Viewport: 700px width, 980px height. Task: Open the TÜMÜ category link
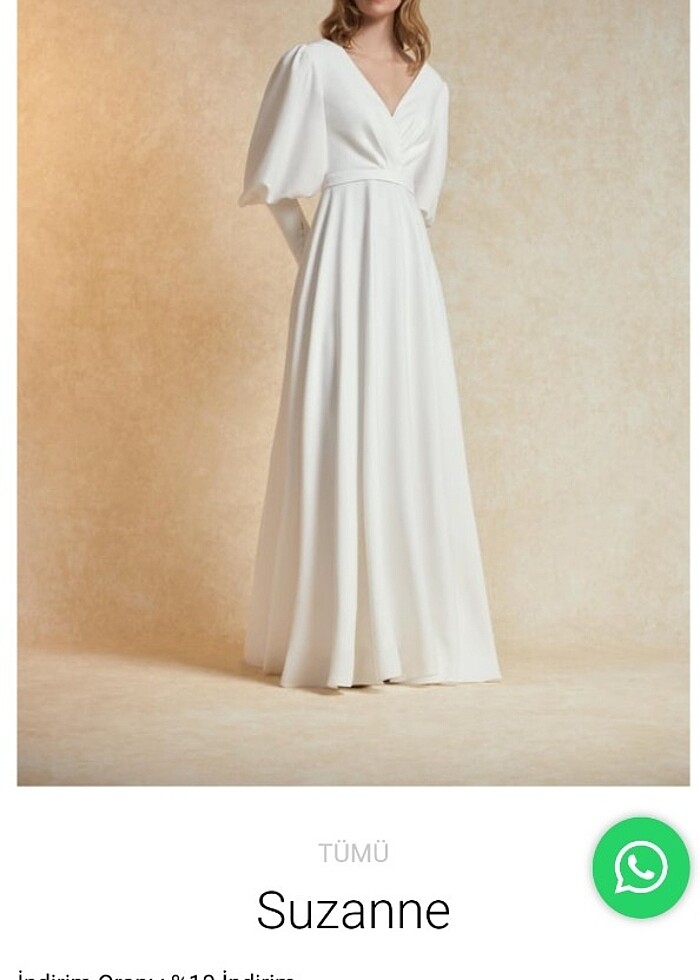(353, 853)
